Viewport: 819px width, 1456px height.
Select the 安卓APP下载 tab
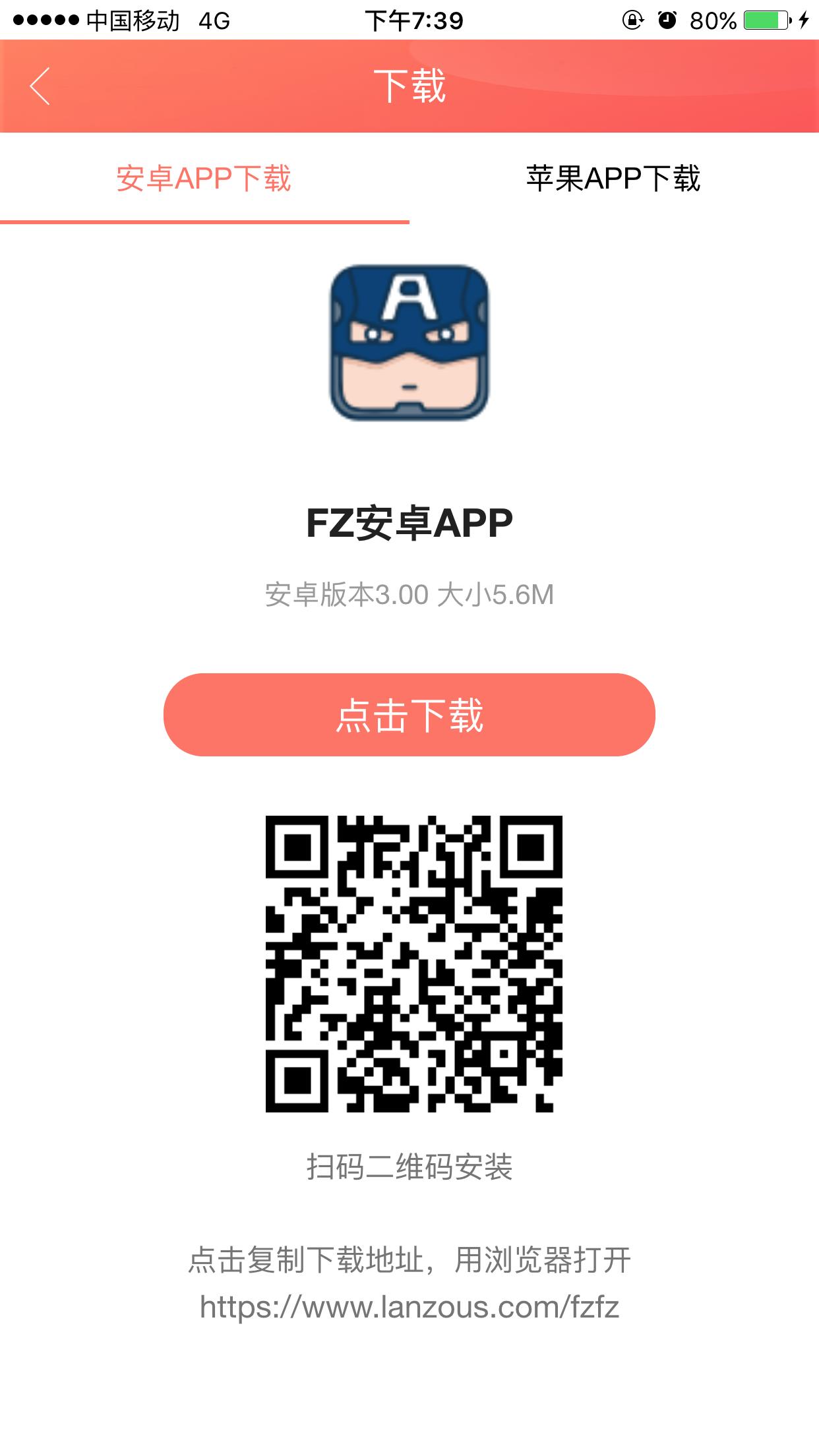click(x=204, y=179)
